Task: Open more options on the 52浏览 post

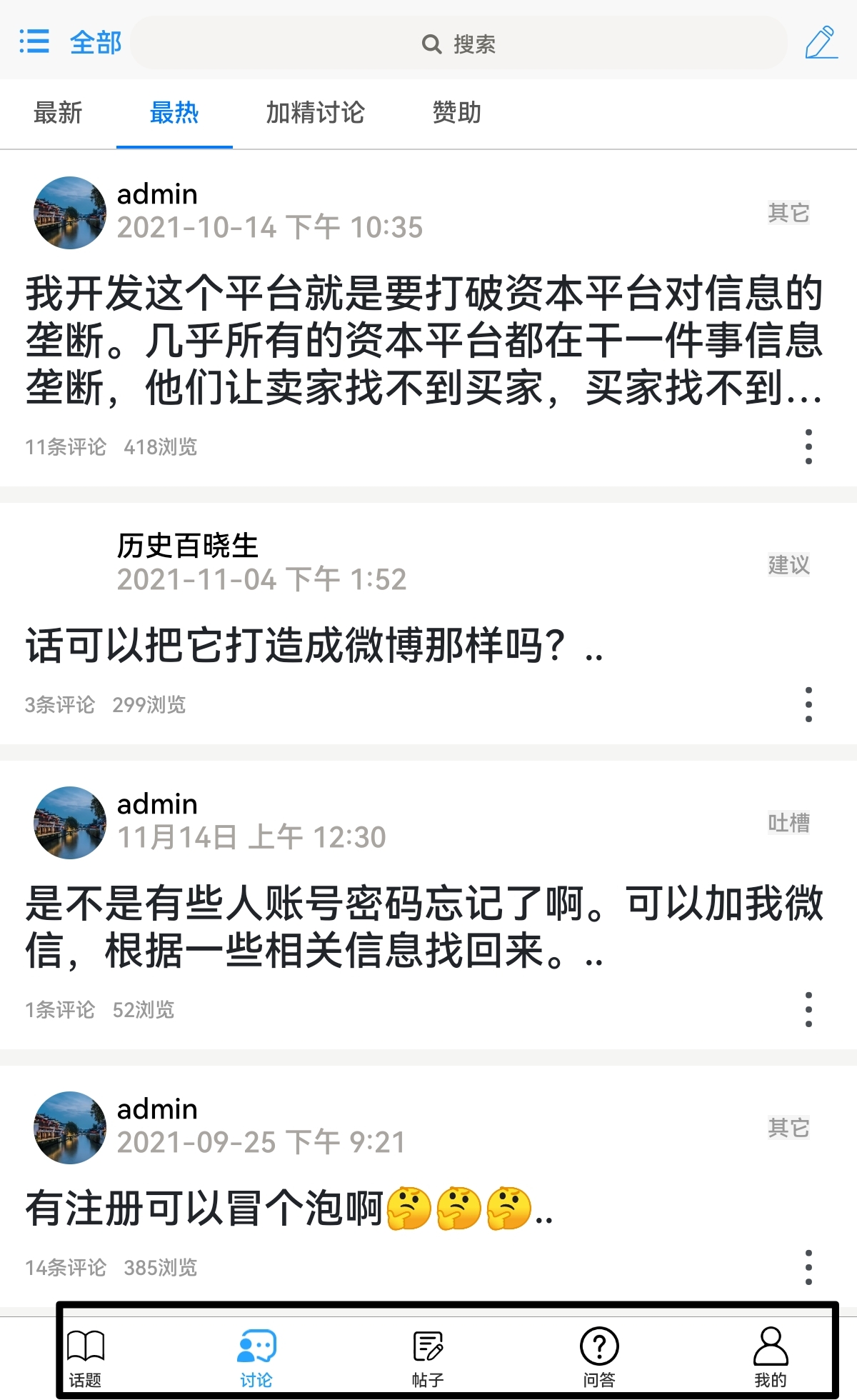Action: pos(808,1009)
